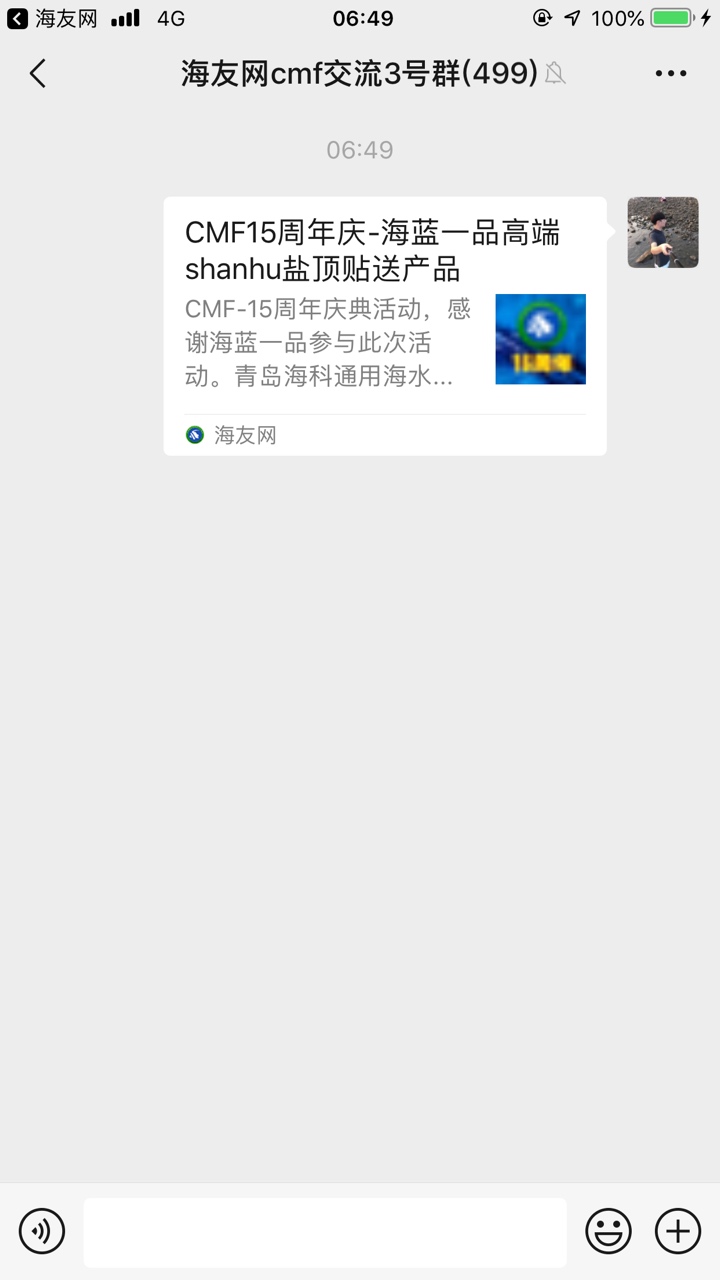Open the shared CMF15周年庆 article card

pos(385,325)
